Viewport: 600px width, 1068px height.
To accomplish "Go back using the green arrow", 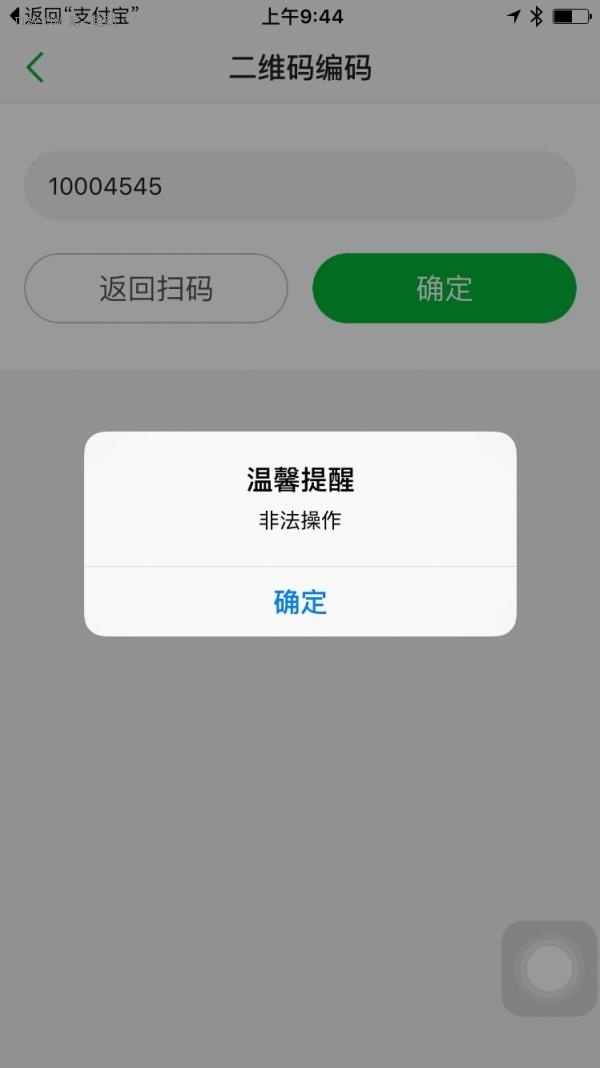I will (35, 67).
